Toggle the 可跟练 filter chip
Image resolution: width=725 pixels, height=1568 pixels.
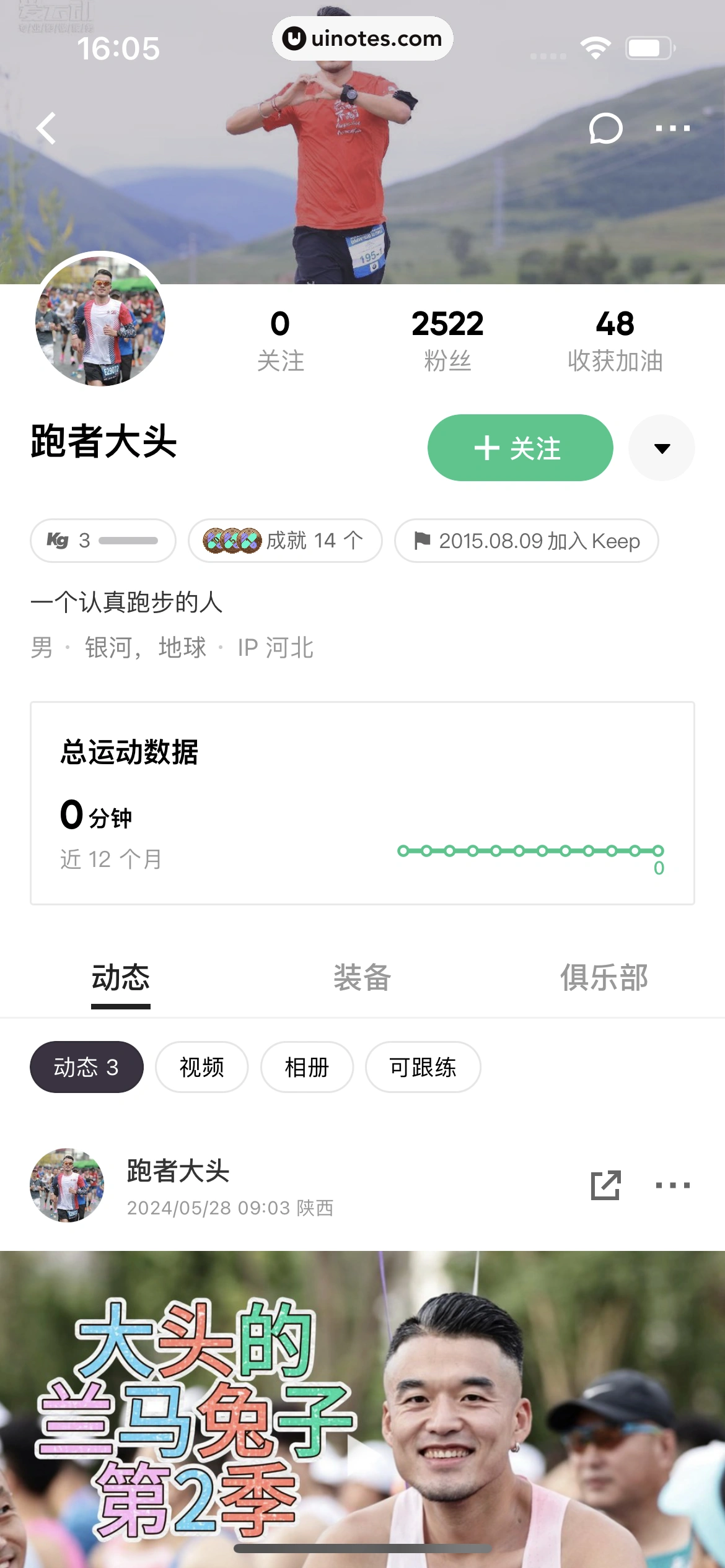click(x=424, y=1067)
